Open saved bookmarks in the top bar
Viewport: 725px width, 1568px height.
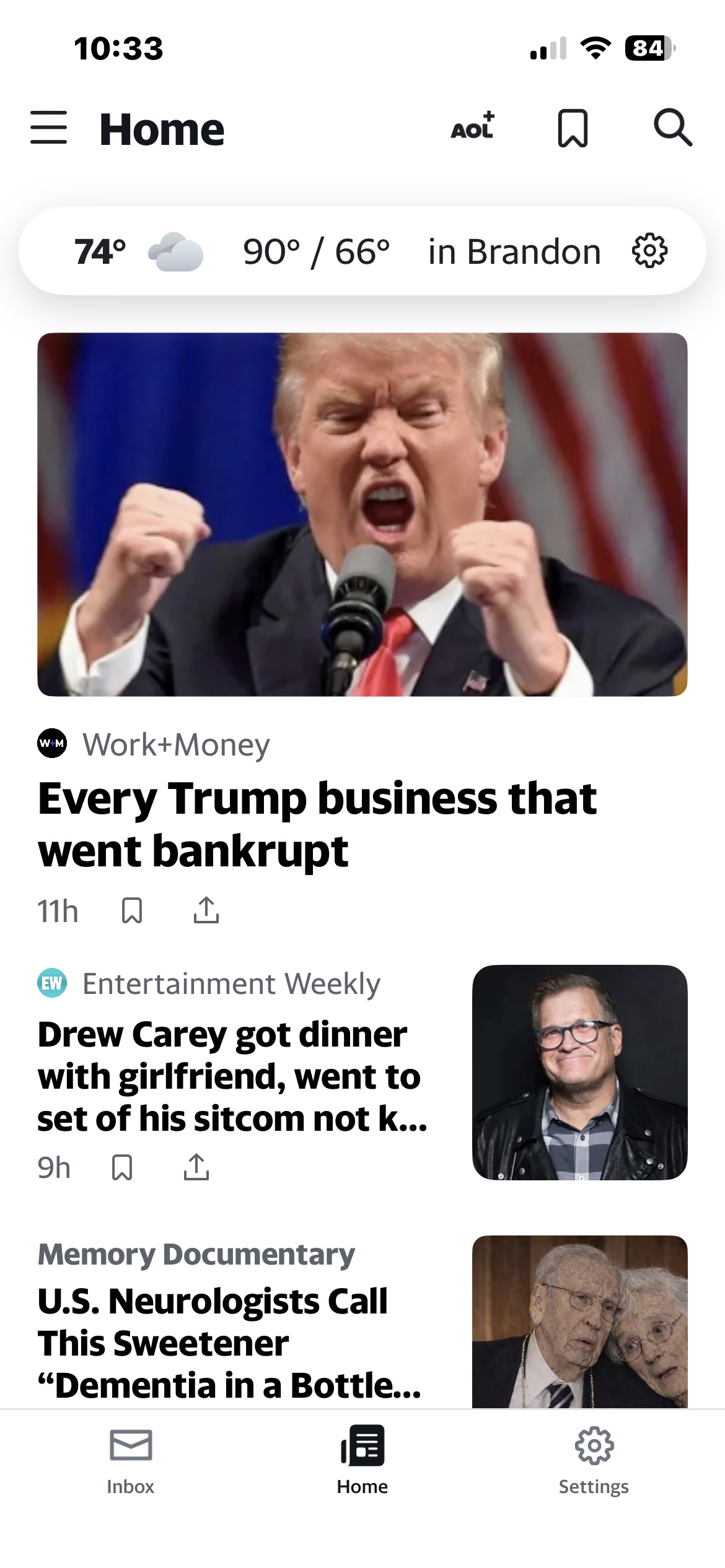573,128
